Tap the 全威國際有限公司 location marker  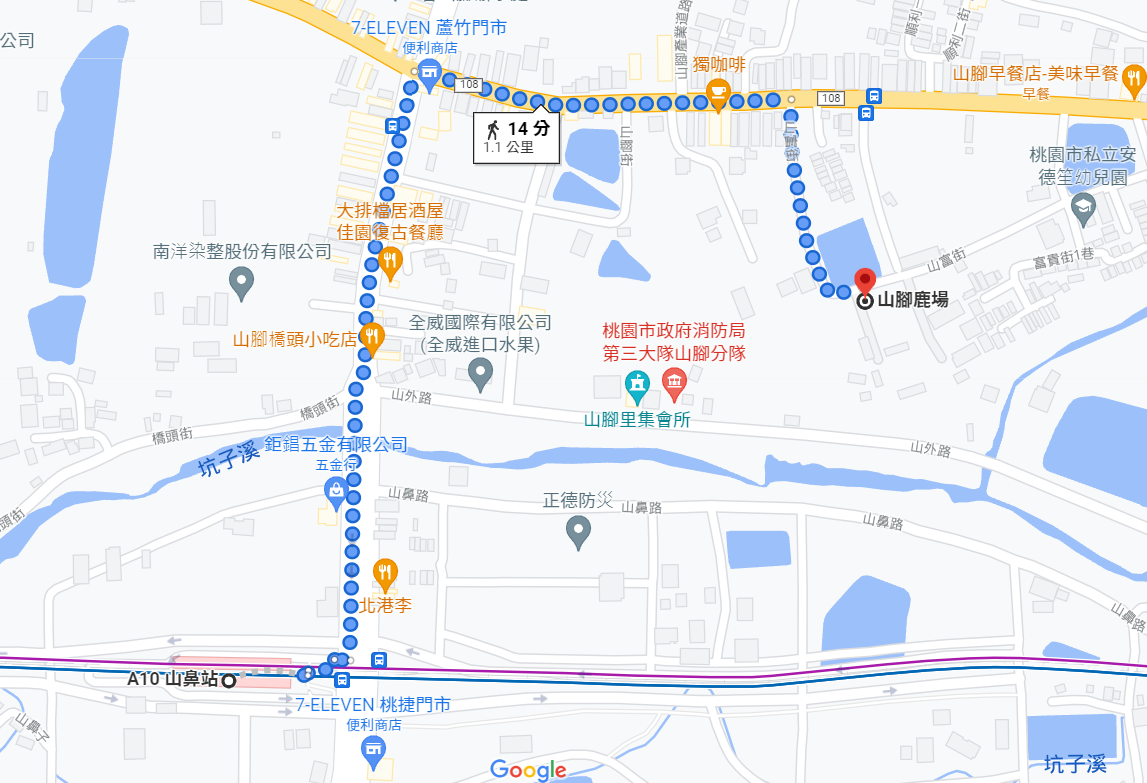481,374
